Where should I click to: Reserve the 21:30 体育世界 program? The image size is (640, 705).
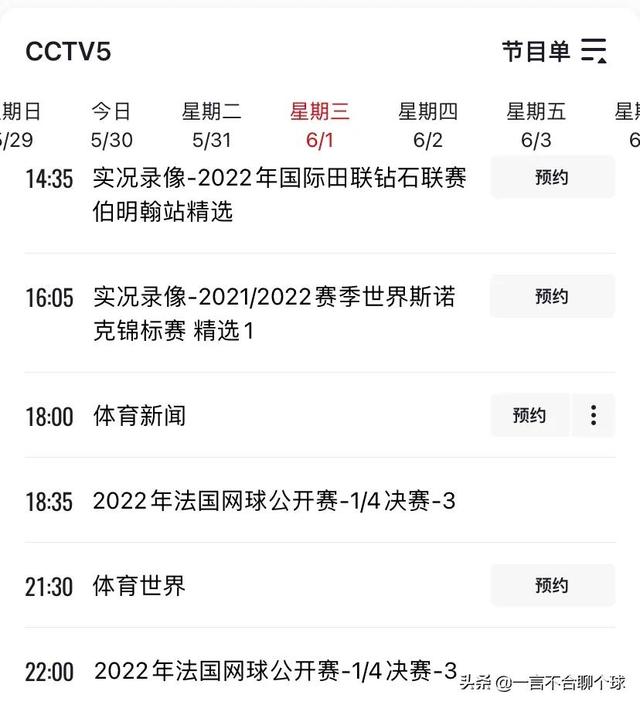(552, 585)
